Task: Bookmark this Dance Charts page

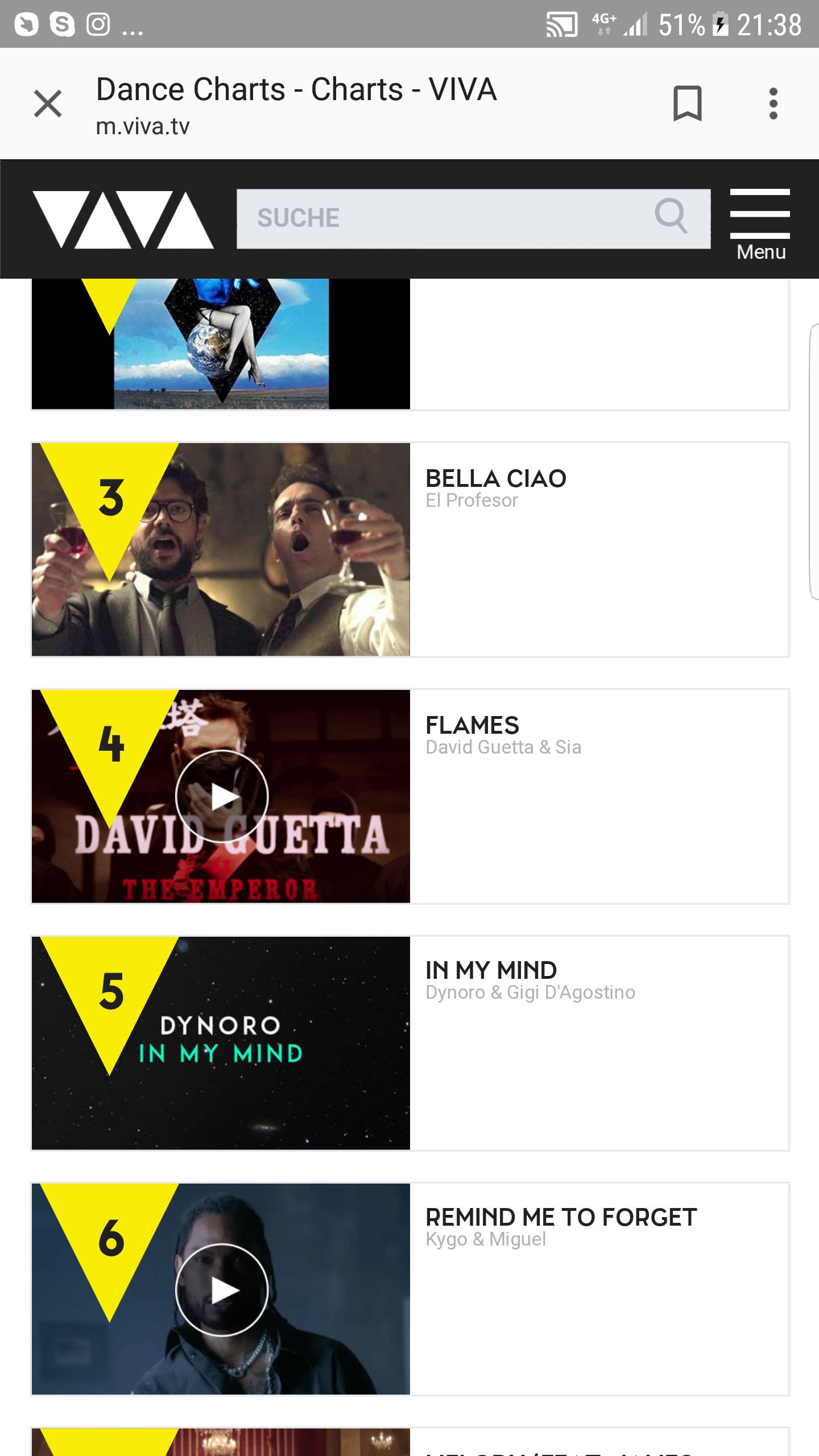Action: (687, 104)
